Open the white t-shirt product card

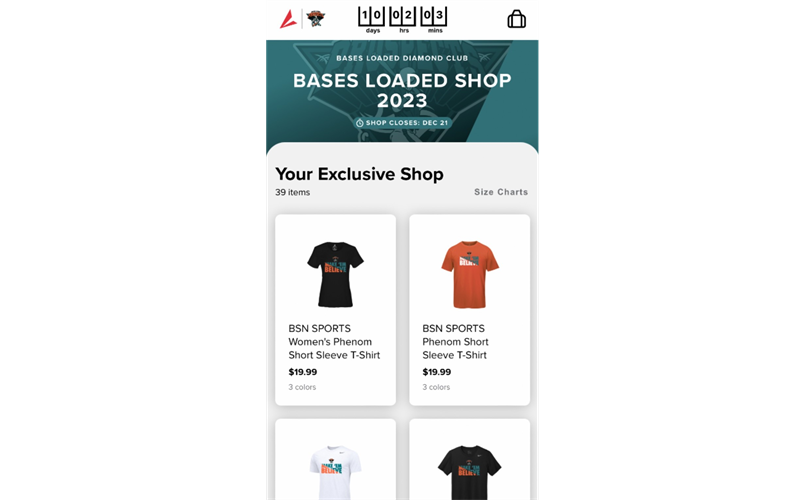(335, 462)
